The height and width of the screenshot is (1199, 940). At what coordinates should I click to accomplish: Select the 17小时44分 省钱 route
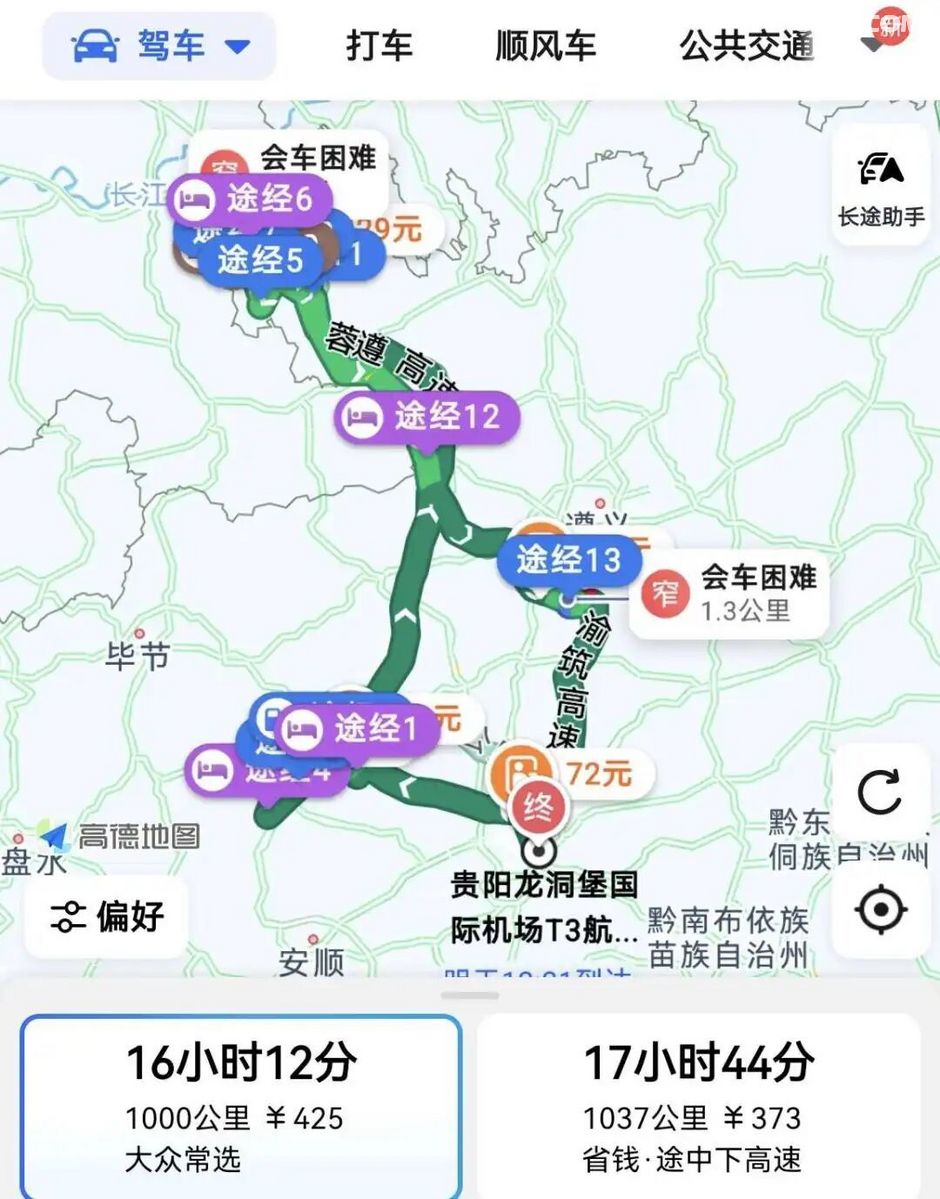point(698,1105)
